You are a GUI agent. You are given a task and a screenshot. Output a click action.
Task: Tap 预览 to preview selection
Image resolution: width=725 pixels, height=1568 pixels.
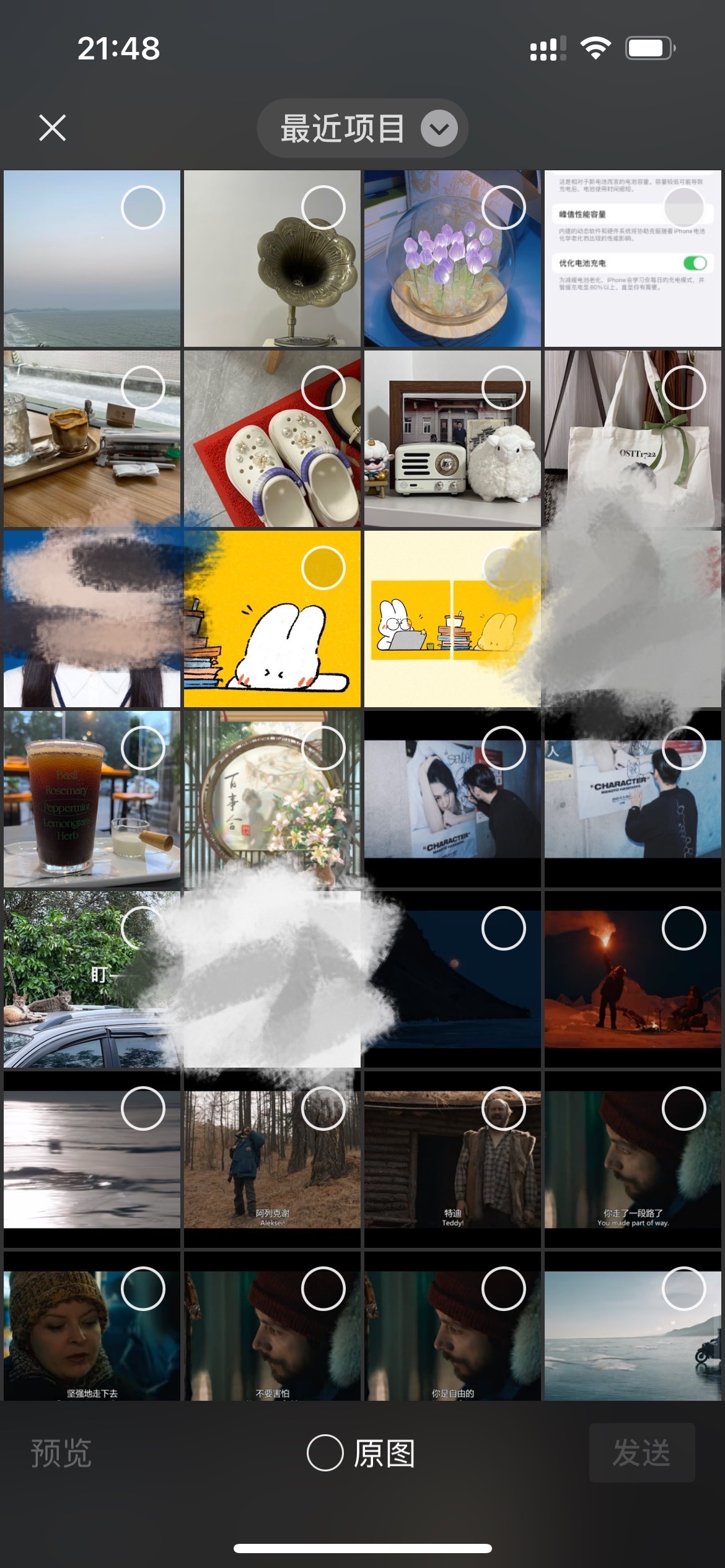pyautogui.click(x=61, y=1453)
